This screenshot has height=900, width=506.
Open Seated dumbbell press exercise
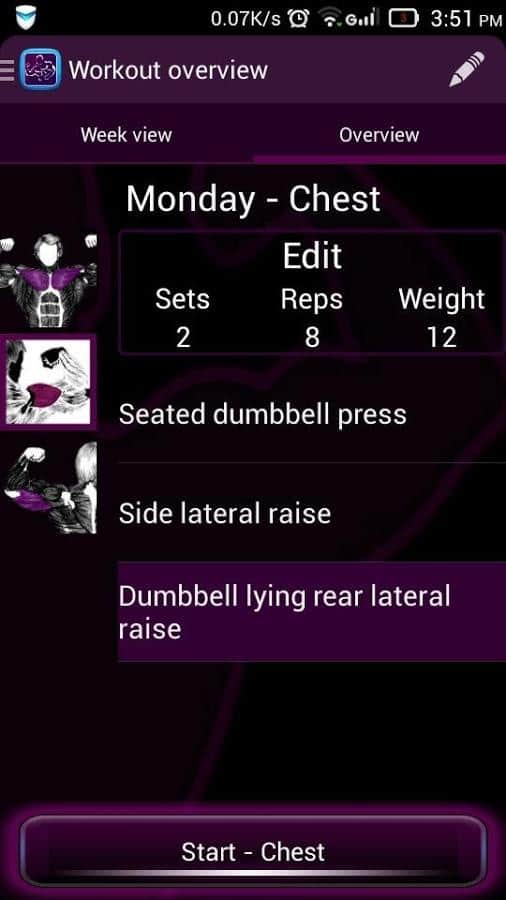[312, 414]
